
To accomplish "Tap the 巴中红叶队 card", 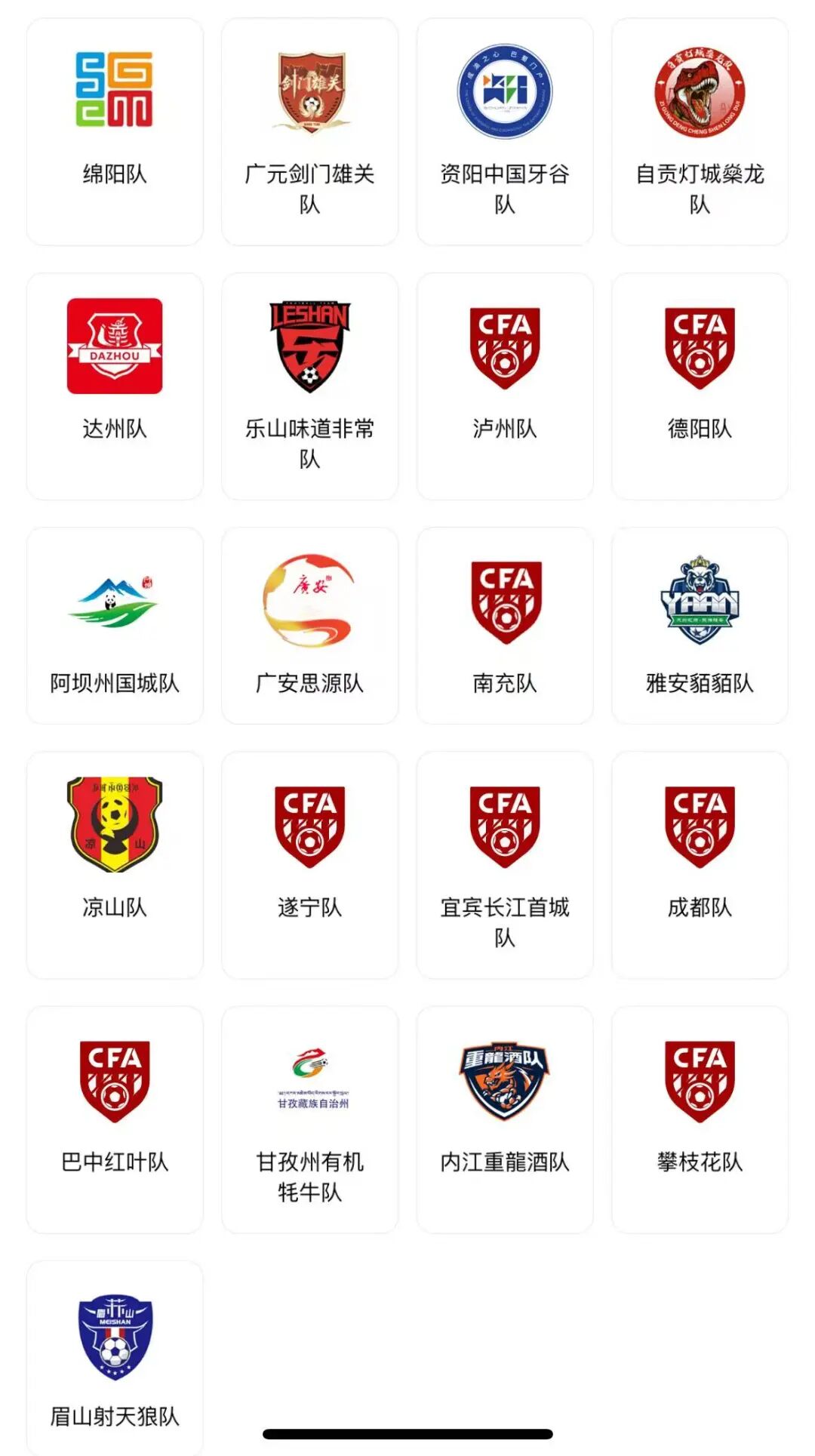I will pos(115,1119).
